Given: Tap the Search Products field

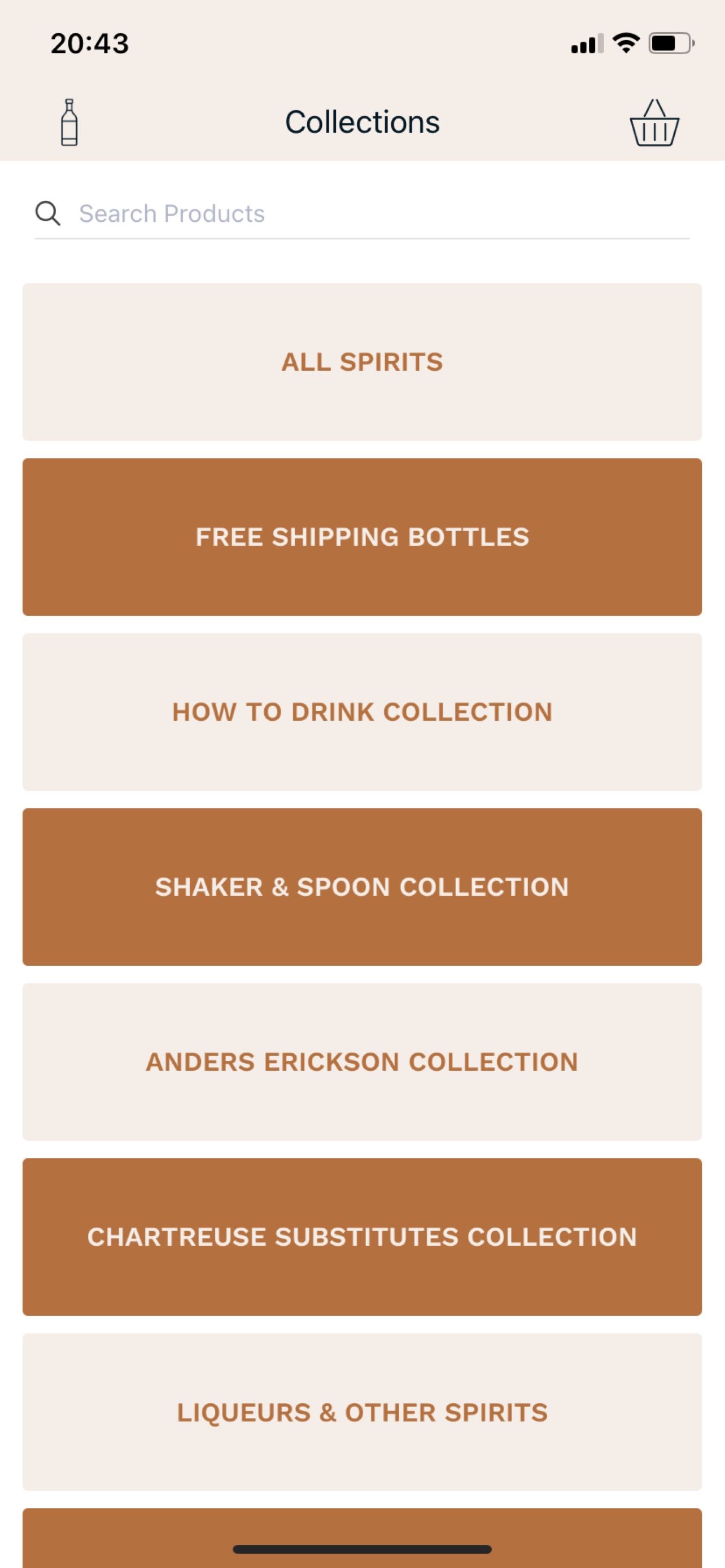Looking at the screenshot, I should point(362,214).
